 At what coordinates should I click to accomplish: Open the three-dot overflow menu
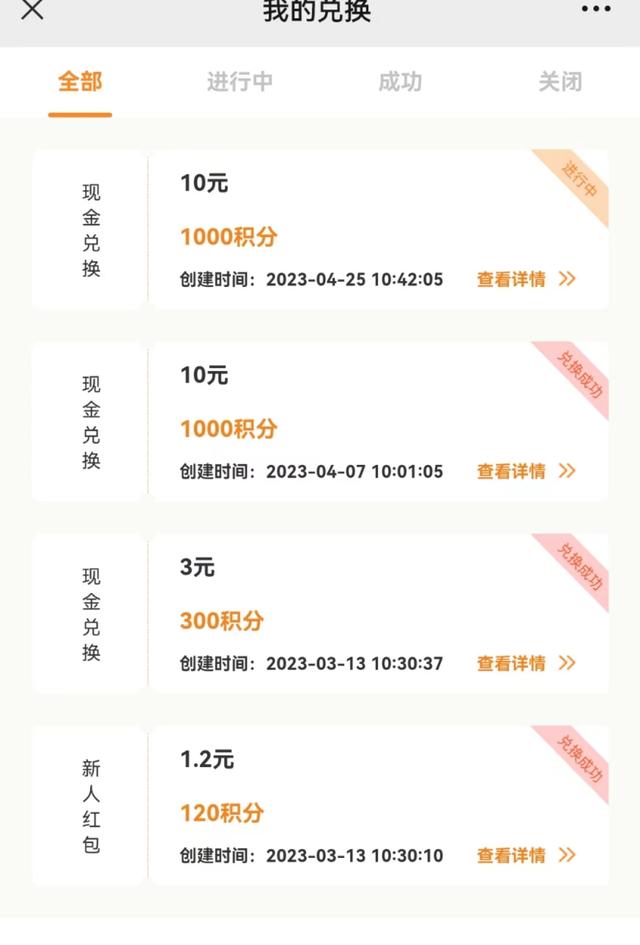pyautogui.click(x=595, y=10)
